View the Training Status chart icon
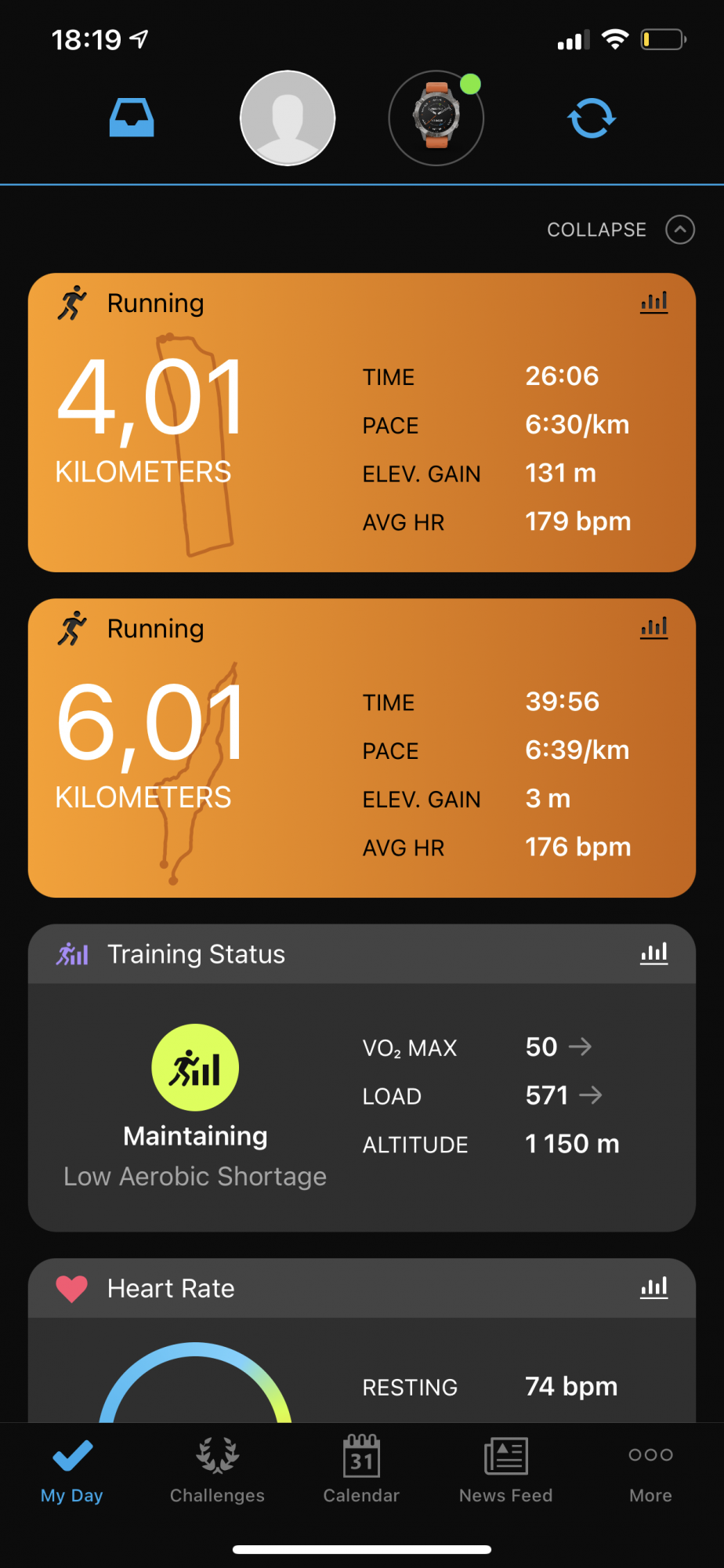This screenshot has height=1568, width=724. pos(653,953)
